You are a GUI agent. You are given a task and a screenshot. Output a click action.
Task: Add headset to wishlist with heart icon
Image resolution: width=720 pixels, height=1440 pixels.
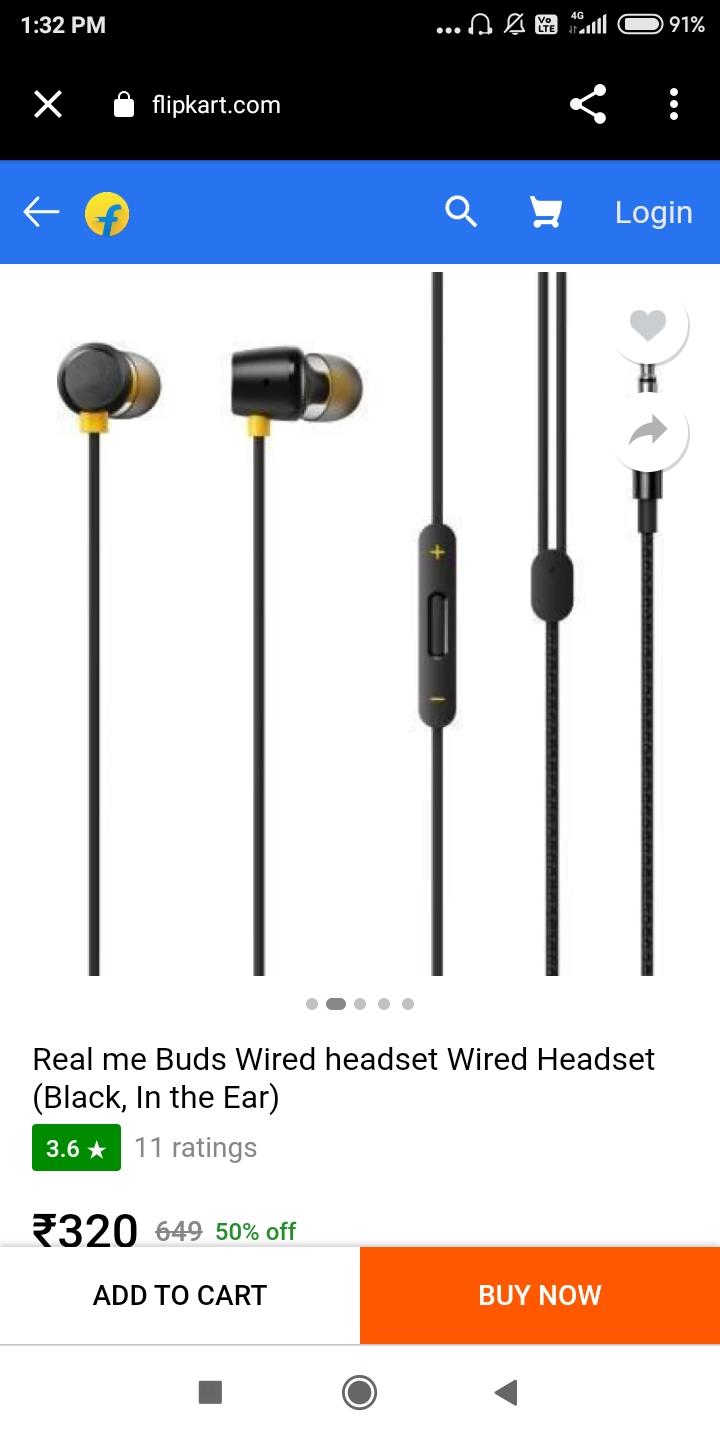click(x=648, y=325)
